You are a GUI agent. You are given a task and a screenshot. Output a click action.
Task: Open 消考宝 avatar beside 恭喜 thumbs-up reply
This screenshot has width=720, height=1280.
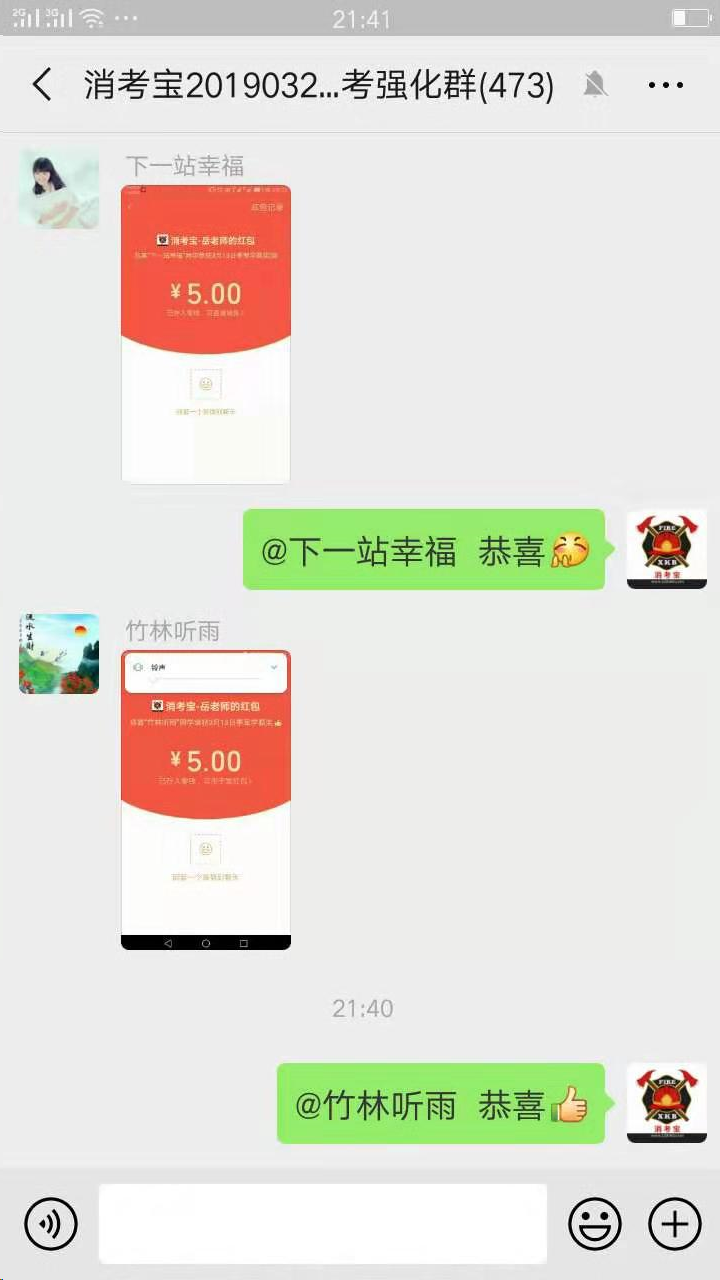coord(666,1103)
